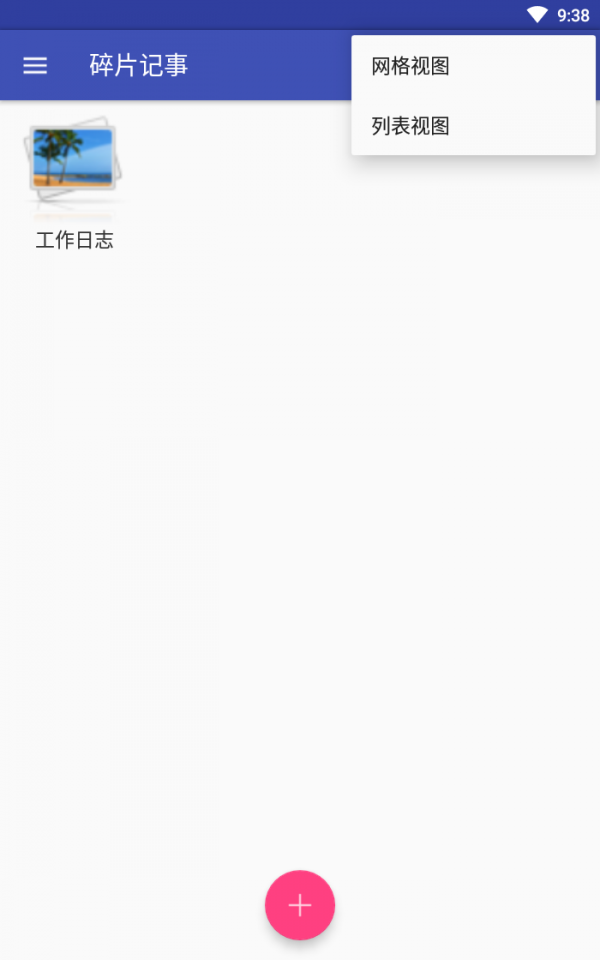
Task: Open the hamburger drawer menu
Action: click(35, 66)
